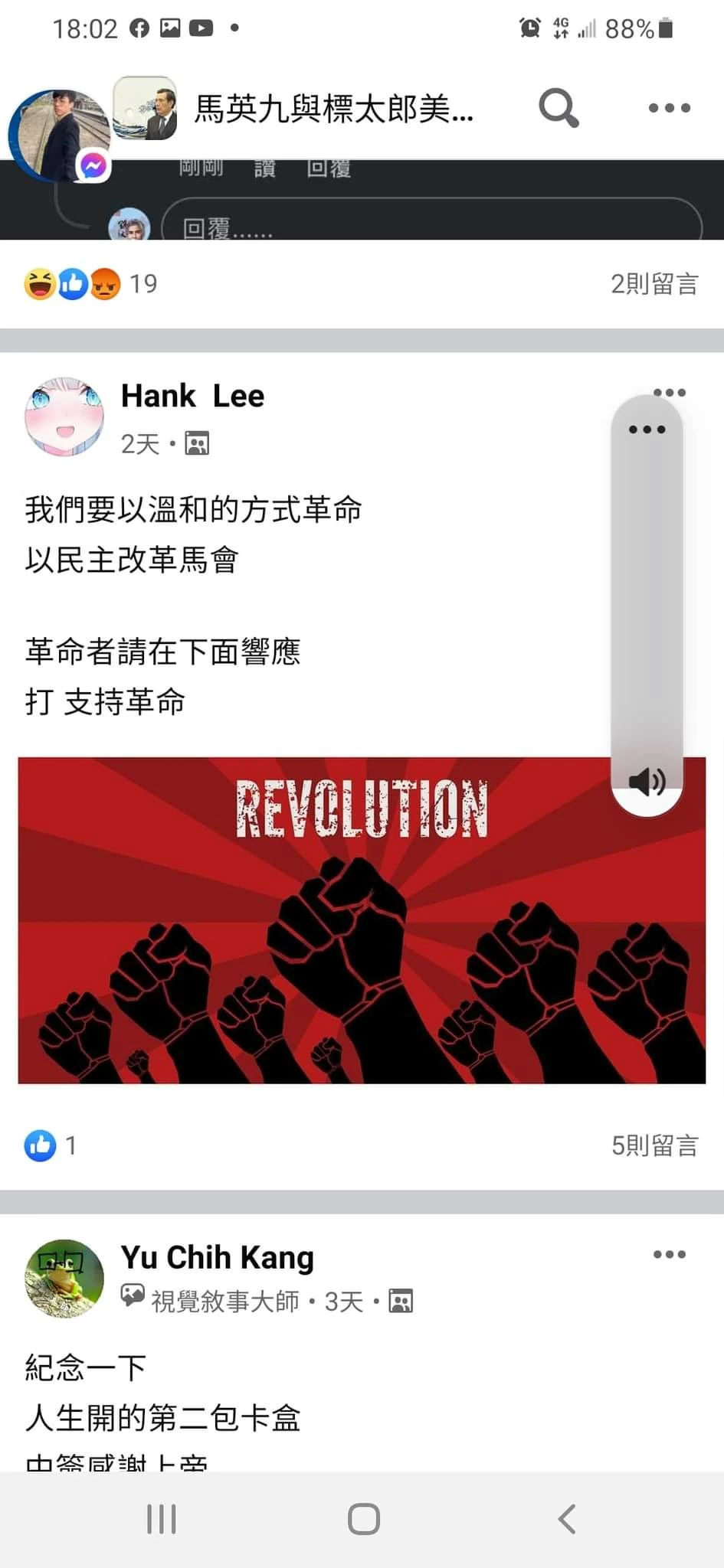This screenshot has height=1568, width=724.
Task: Tap Hank Lee's profile avatar
Action: tap(64, 416)
